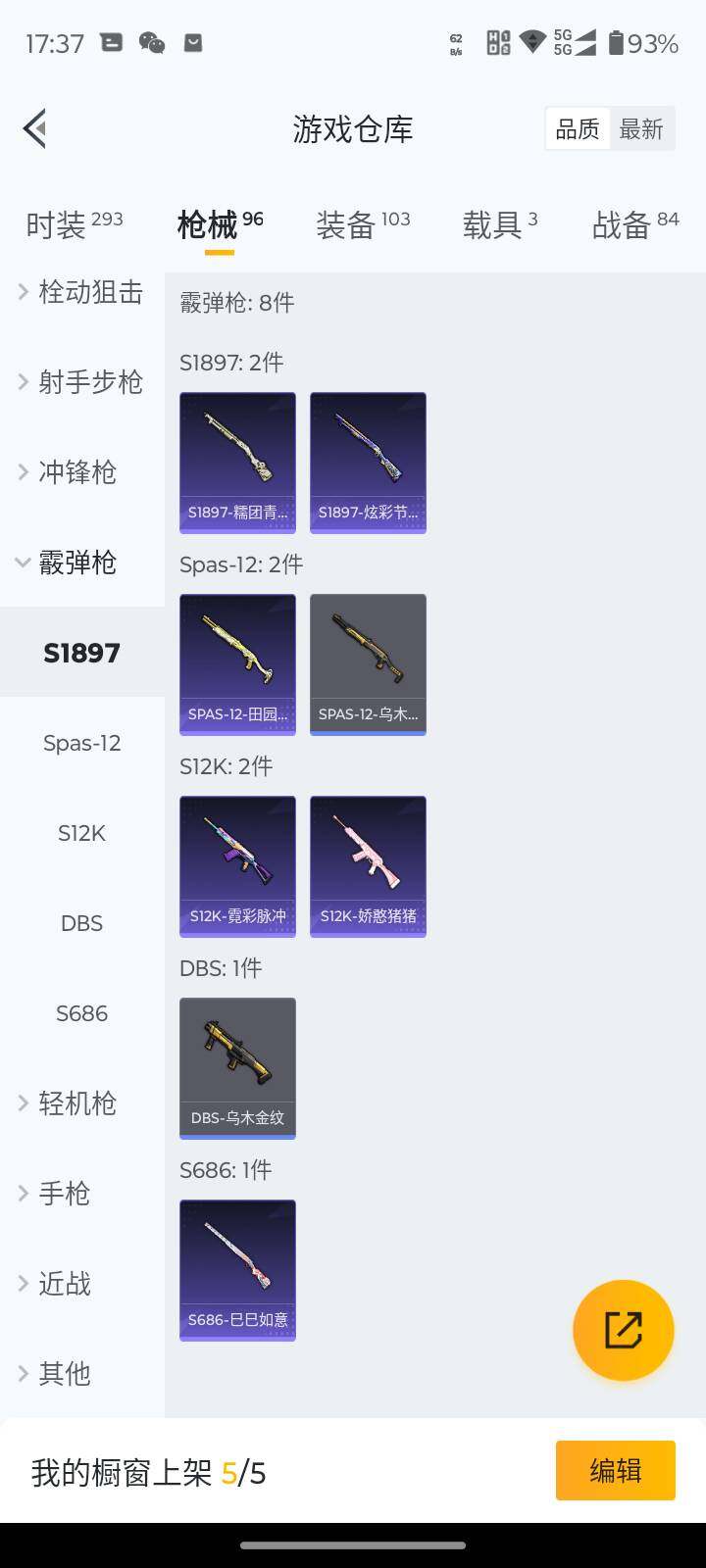
Task: Open the DBS-乌木金纹 skin tile
Action: (x=237, y=1068)
